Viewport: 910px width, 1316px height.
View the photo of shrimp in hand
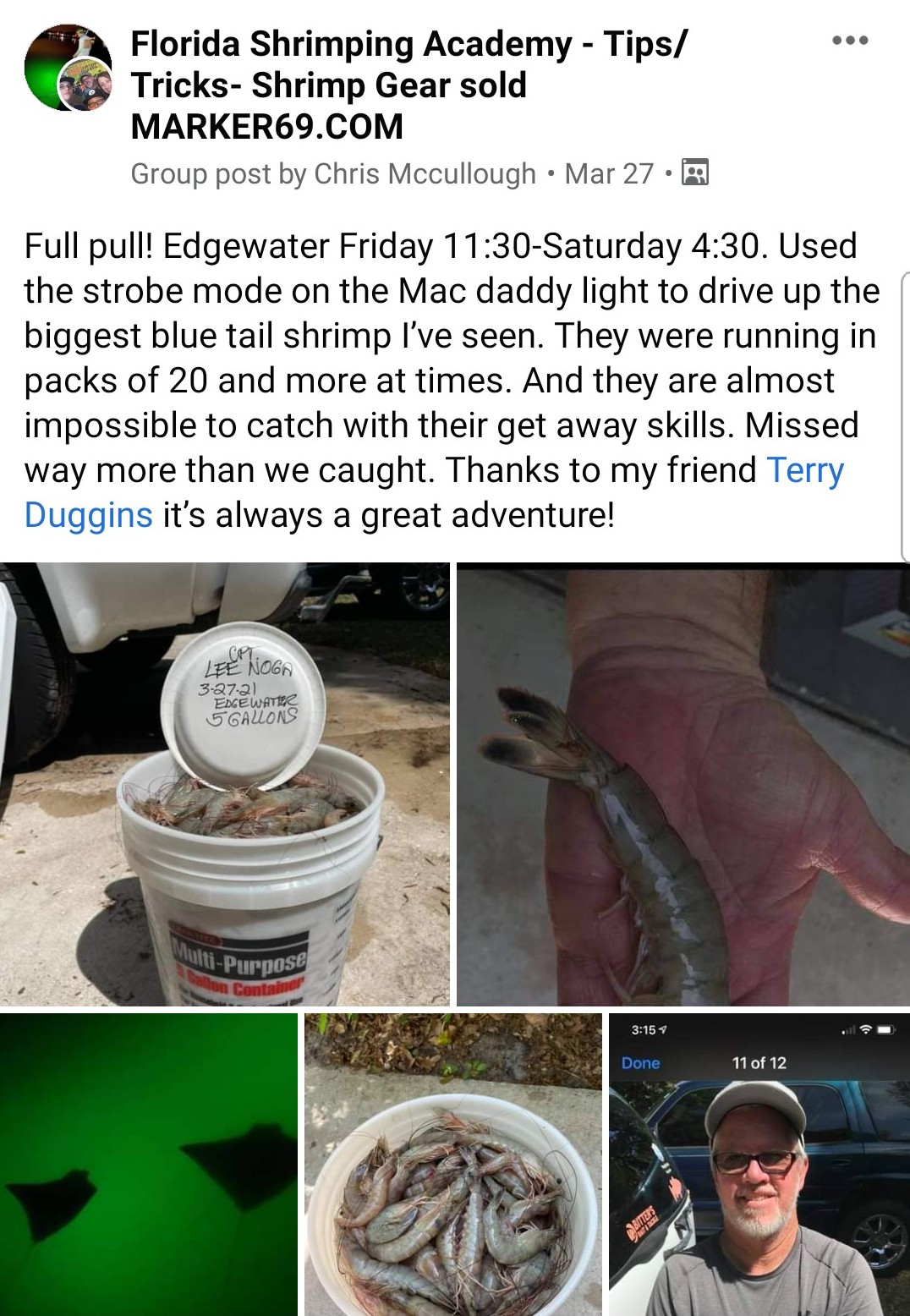(x=682, y=784)
